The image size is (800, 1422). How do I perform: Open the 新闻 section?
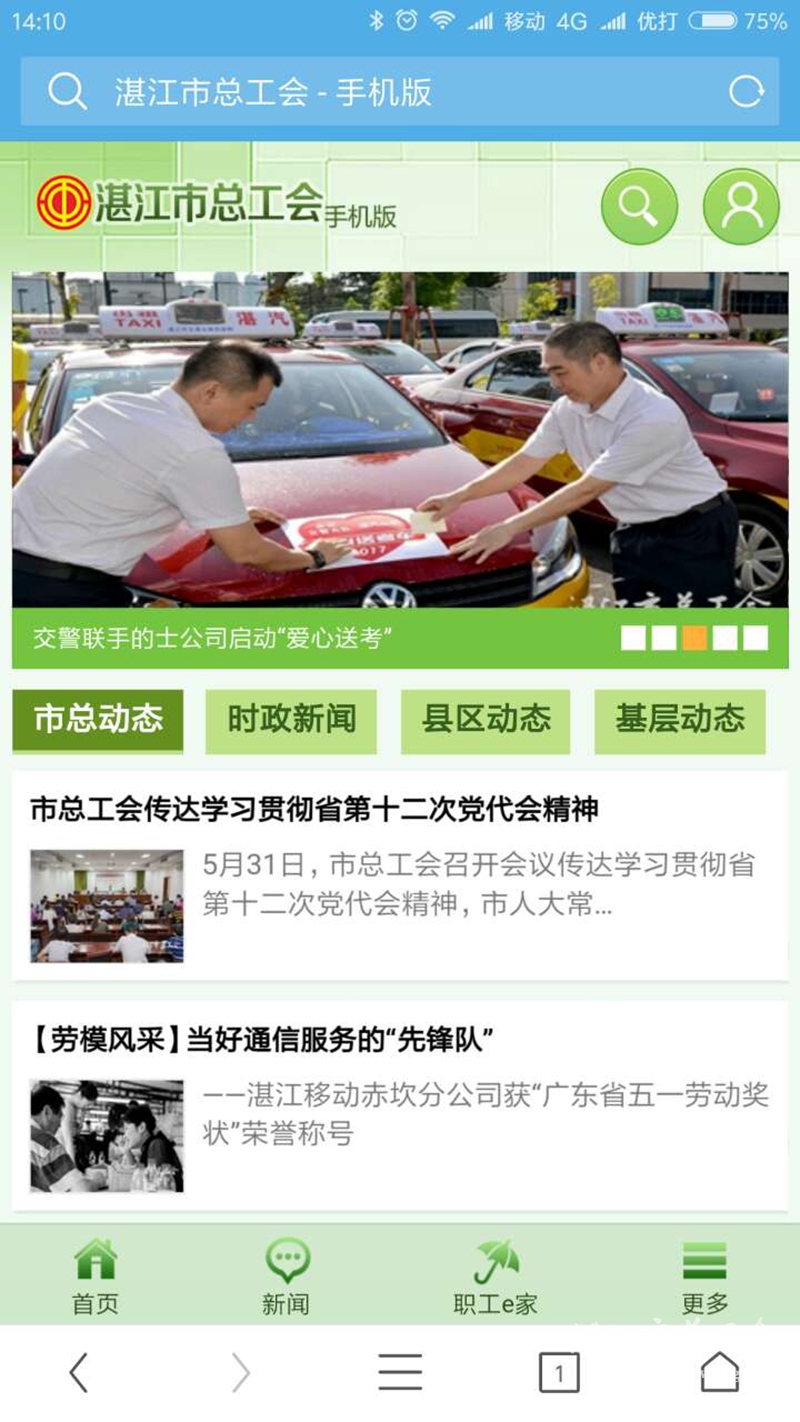286,1276
